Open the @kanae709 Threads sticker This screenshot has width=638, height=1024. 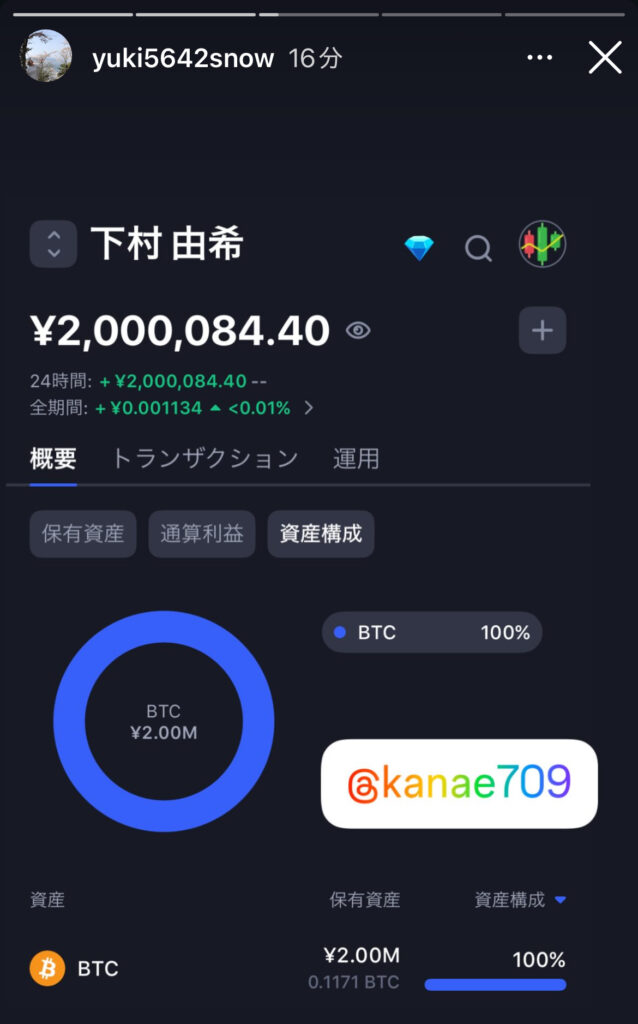point(459,783)
